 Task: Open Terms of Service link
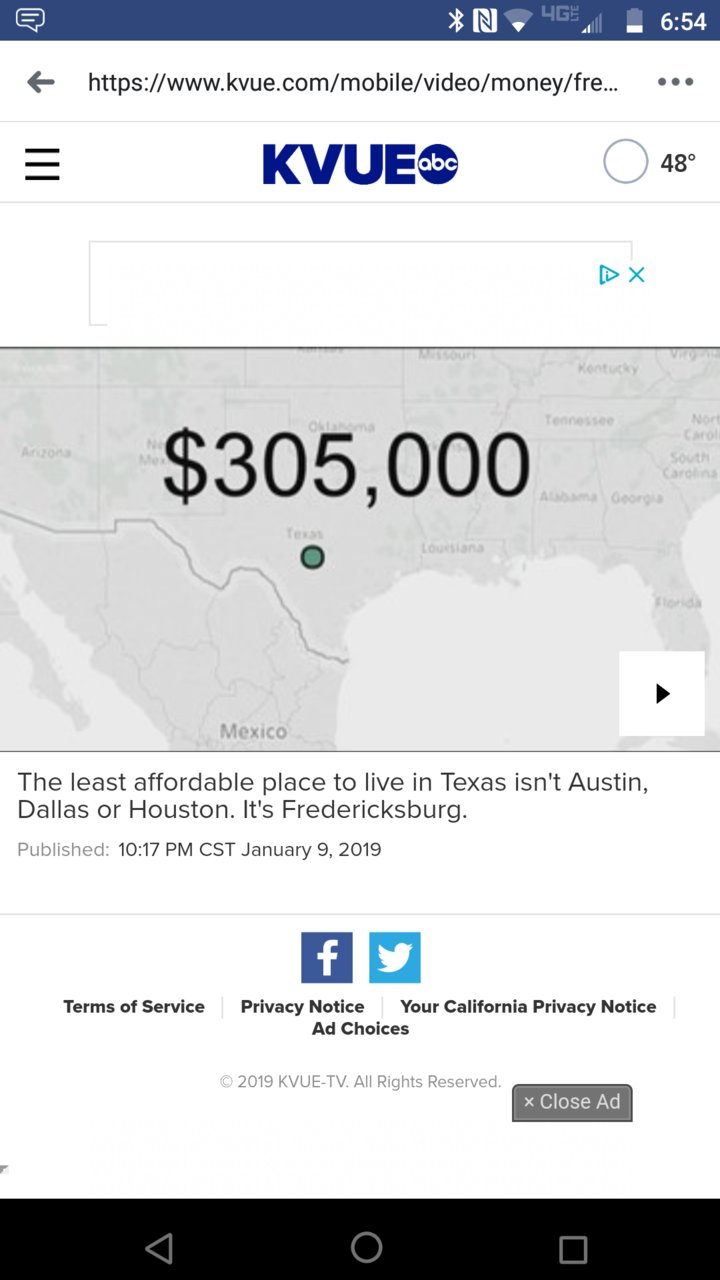point(134,1007)
